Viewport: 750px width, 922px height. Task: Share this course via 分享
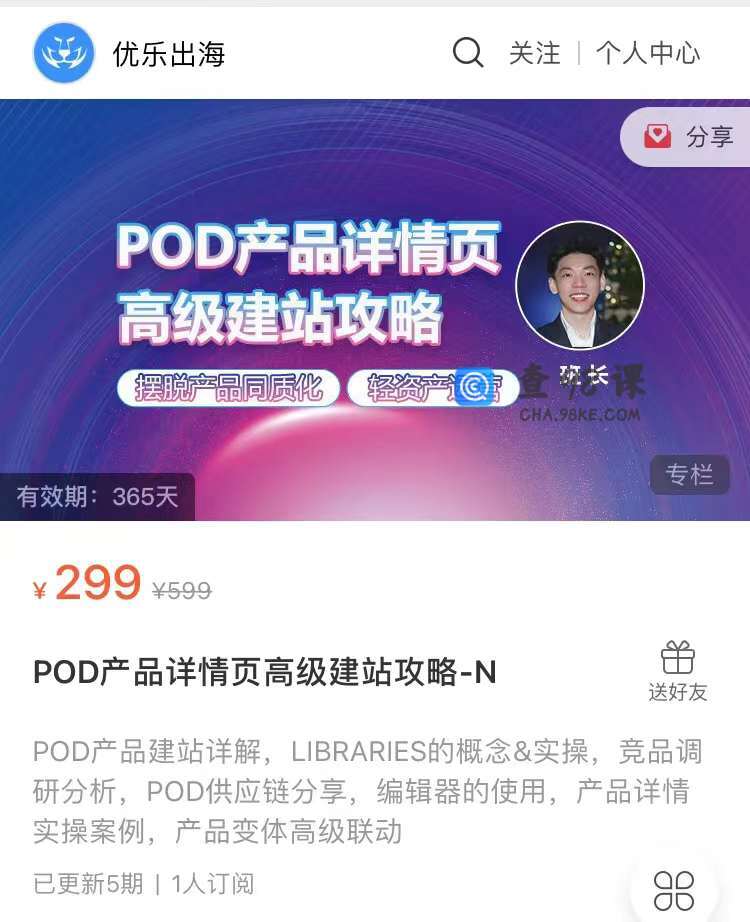point(690,137)
